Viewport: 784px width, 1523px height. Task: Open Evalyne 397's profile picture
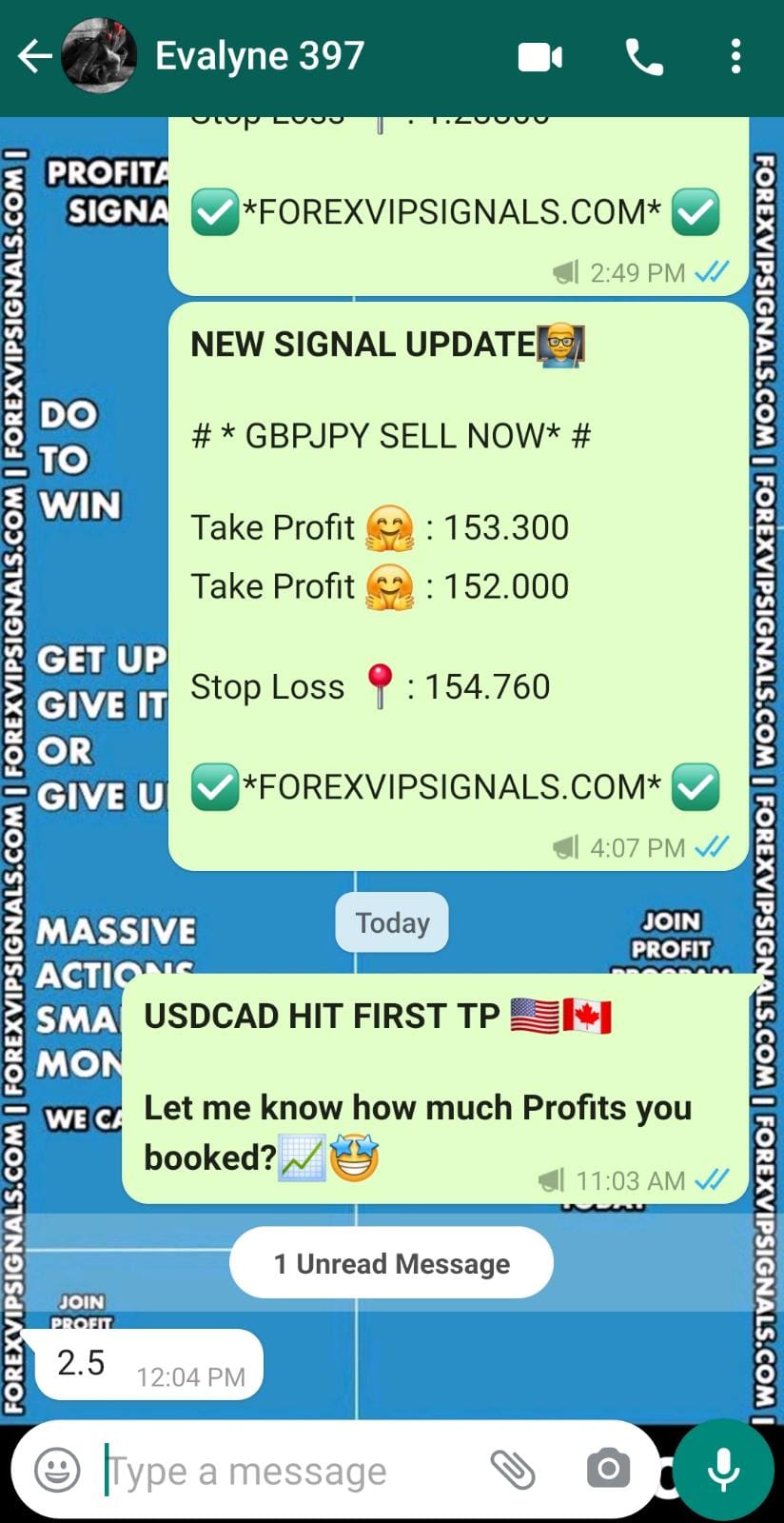tap(99, 57)
